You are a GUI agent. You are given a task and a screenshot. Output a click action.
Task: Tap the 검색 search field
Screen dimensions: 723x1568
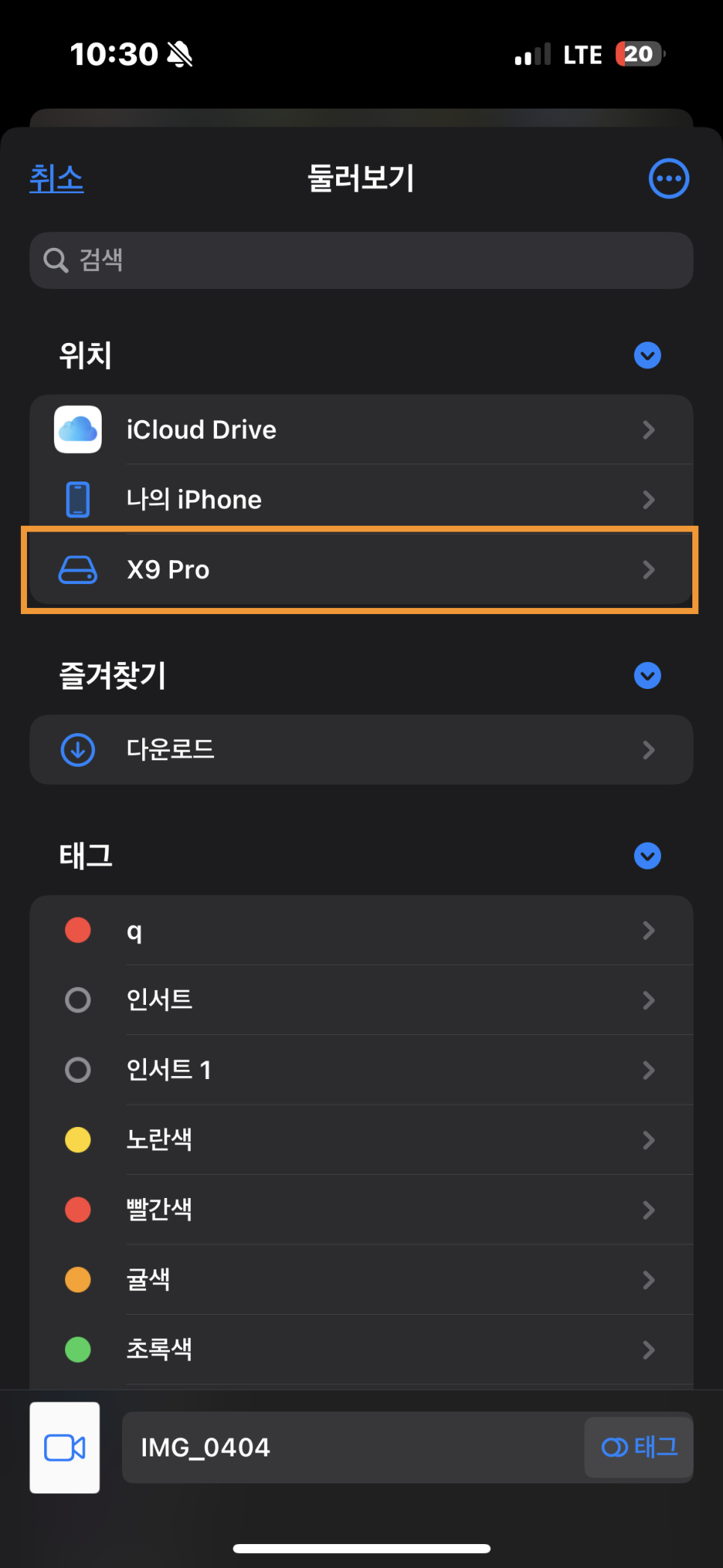[x=361, y=260]
